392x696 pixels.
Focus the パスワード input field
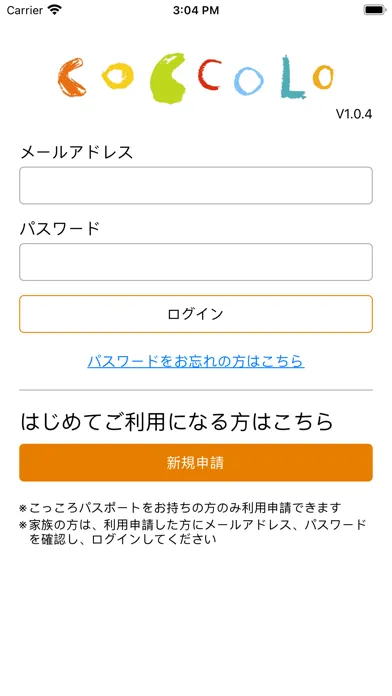pos(196,262)
